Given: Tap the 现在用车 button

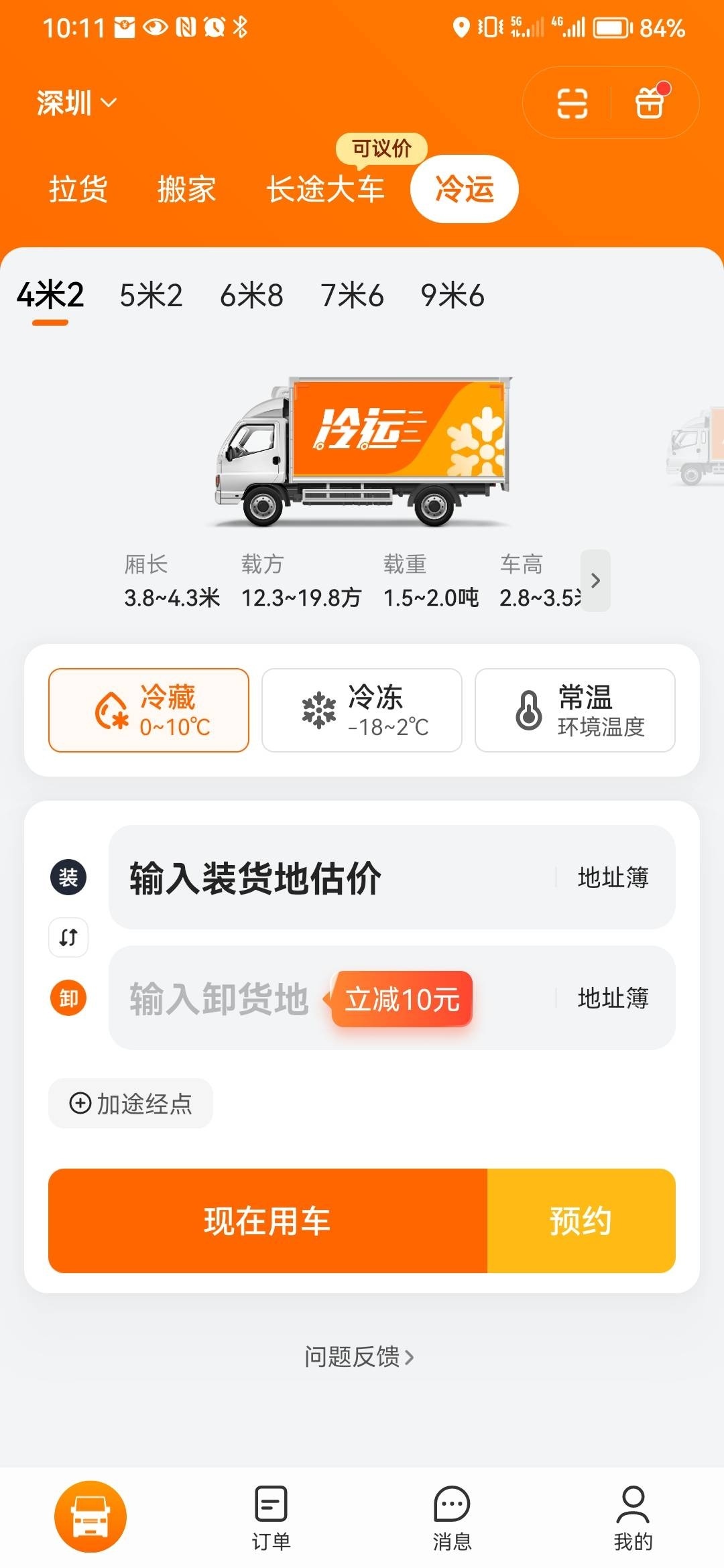Looking at the screenshot, I should click(x=267, y=1221).
